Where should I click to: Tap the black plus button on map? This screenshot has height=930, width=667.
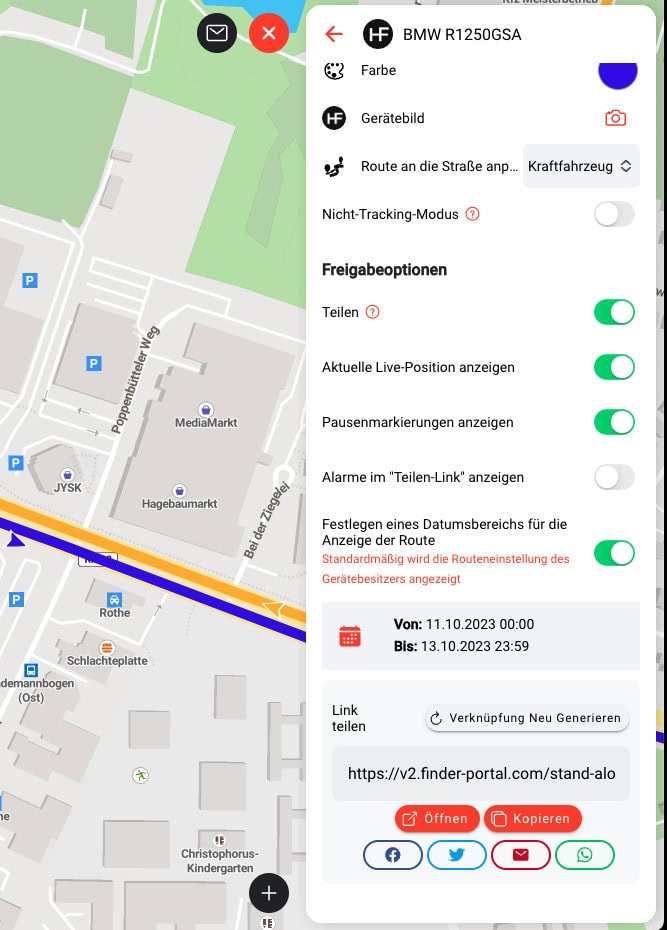[269, 892]
